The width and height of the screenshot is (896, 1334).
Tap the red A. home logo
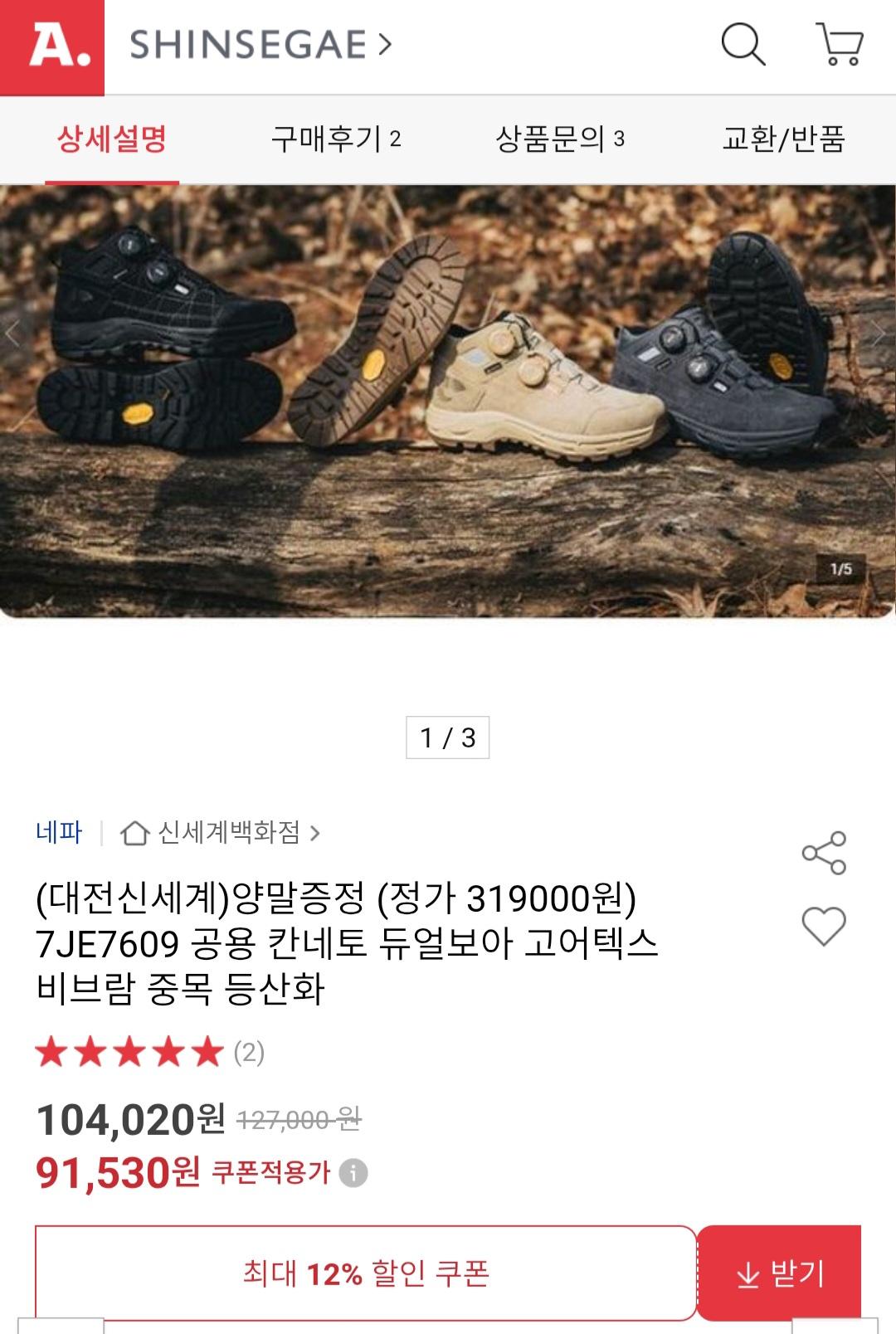(x=52, y=46)
